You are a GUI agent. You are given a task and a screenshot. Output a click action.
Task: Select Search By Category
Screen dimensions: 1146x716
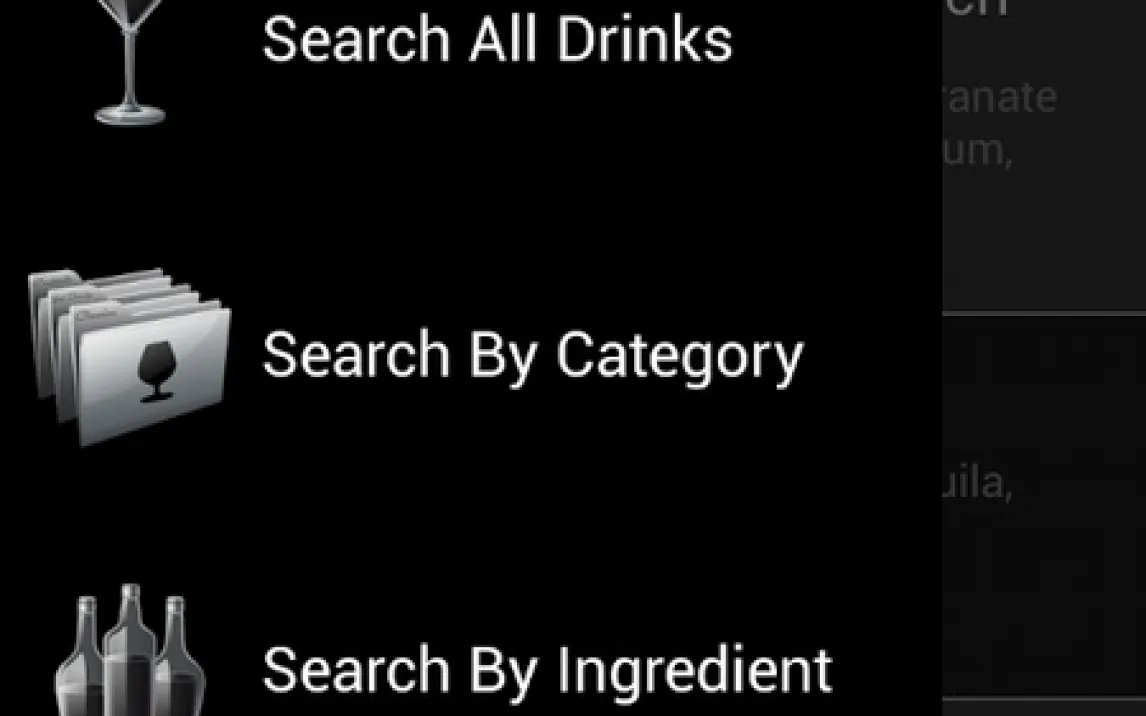pos(532,355)
